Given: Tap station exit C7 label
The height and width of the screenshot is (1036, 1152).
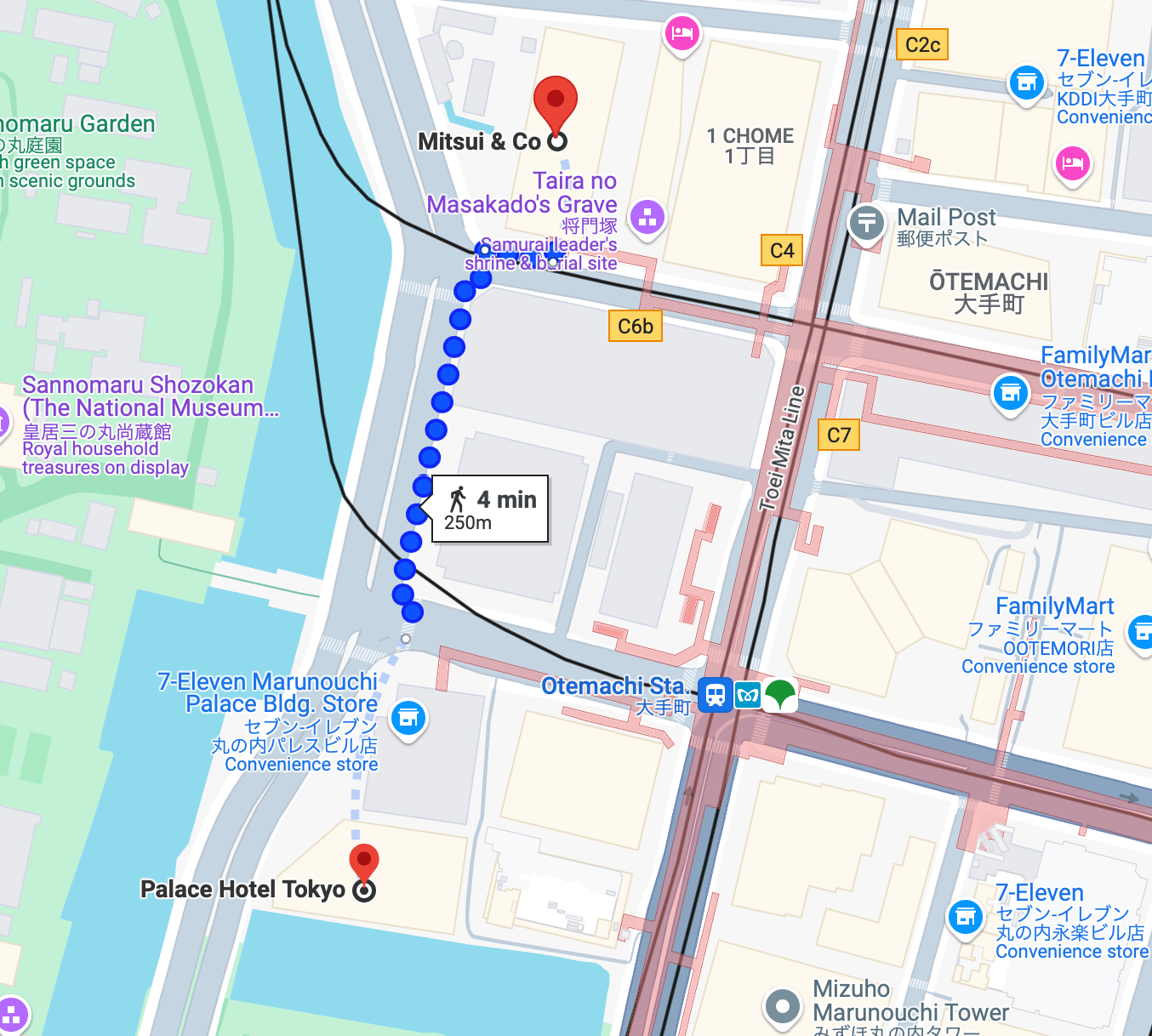Looking at the screenshot, I should click(x=838, y=435).
